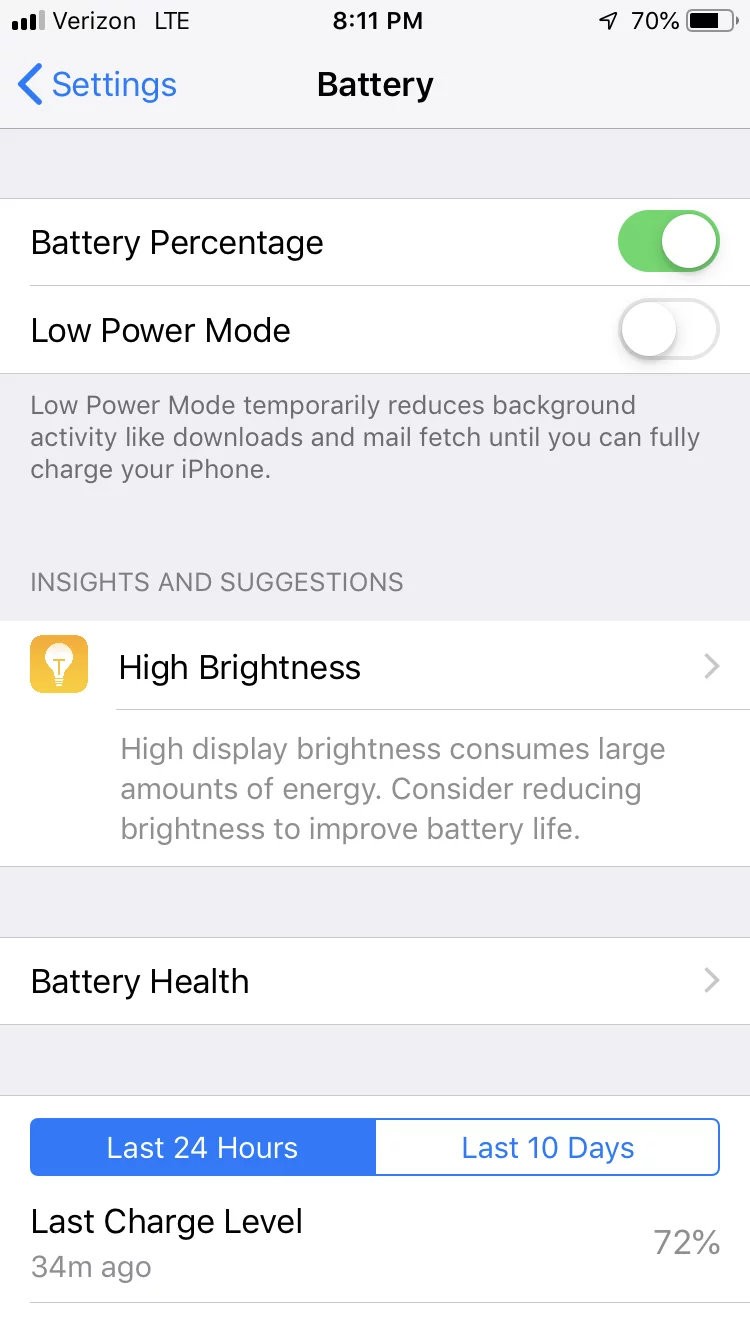The height and width of the screenshot is (1334, 750).
Task: Switch to Last 10 Days
Action: (547, 1147)
